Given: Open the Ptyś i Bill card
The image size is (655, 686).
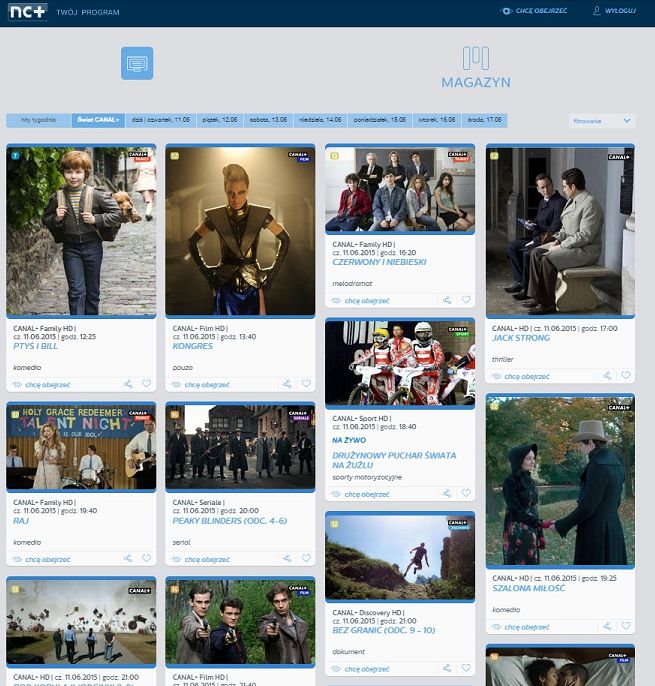Looking at the screenshot, I should point(81,232).
